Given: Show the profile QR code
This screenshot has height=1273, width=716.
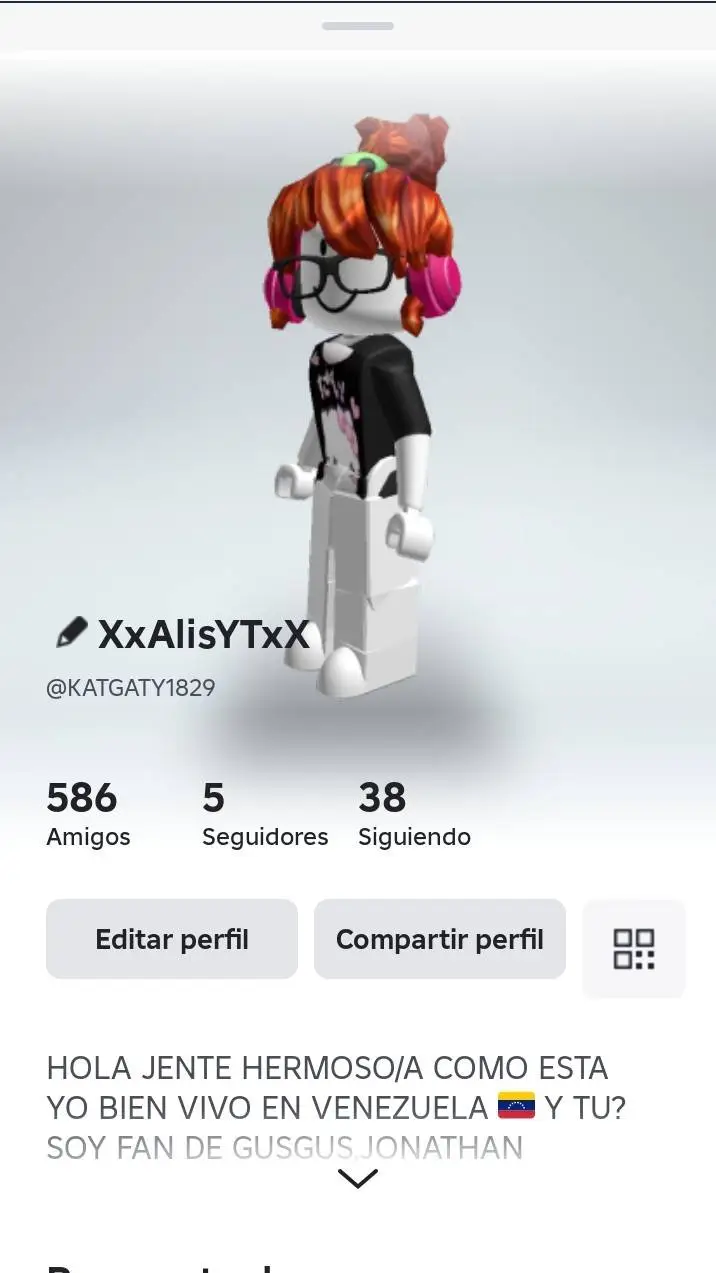Looking at the screenshot, I should tap(634, 949).
